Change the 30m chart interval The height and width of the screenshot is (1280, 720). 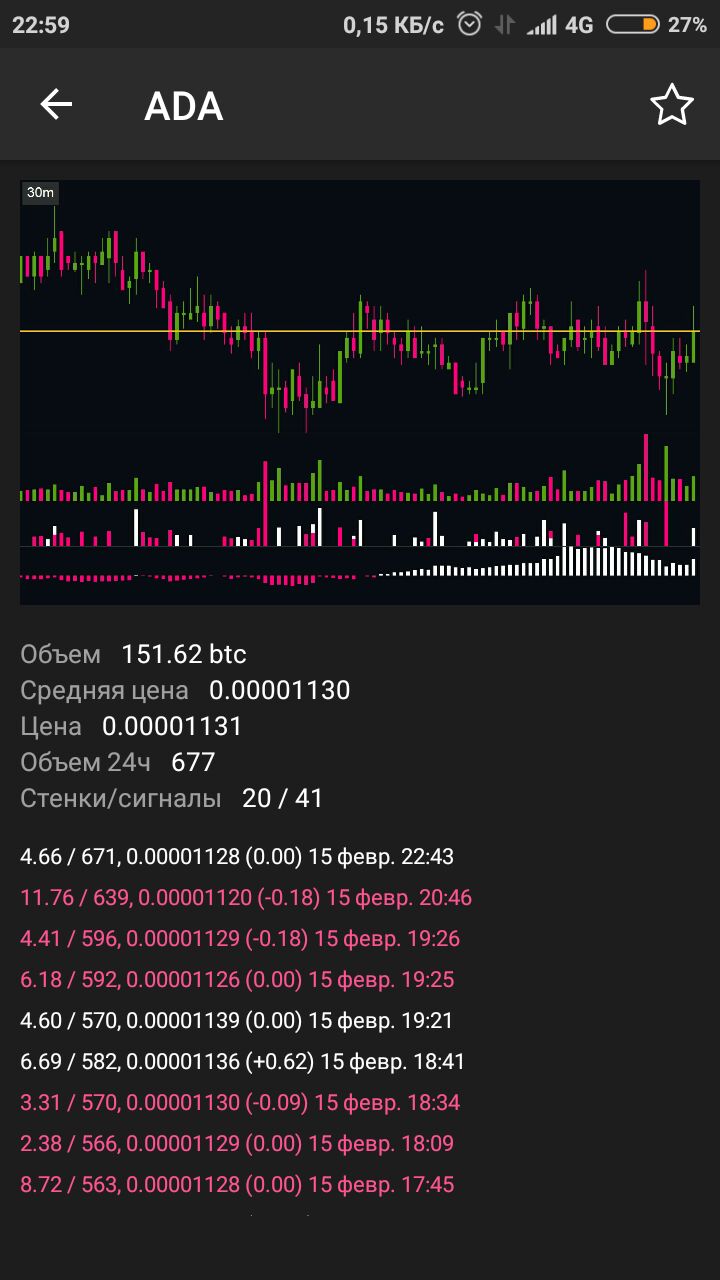click(x=41, y=193)
